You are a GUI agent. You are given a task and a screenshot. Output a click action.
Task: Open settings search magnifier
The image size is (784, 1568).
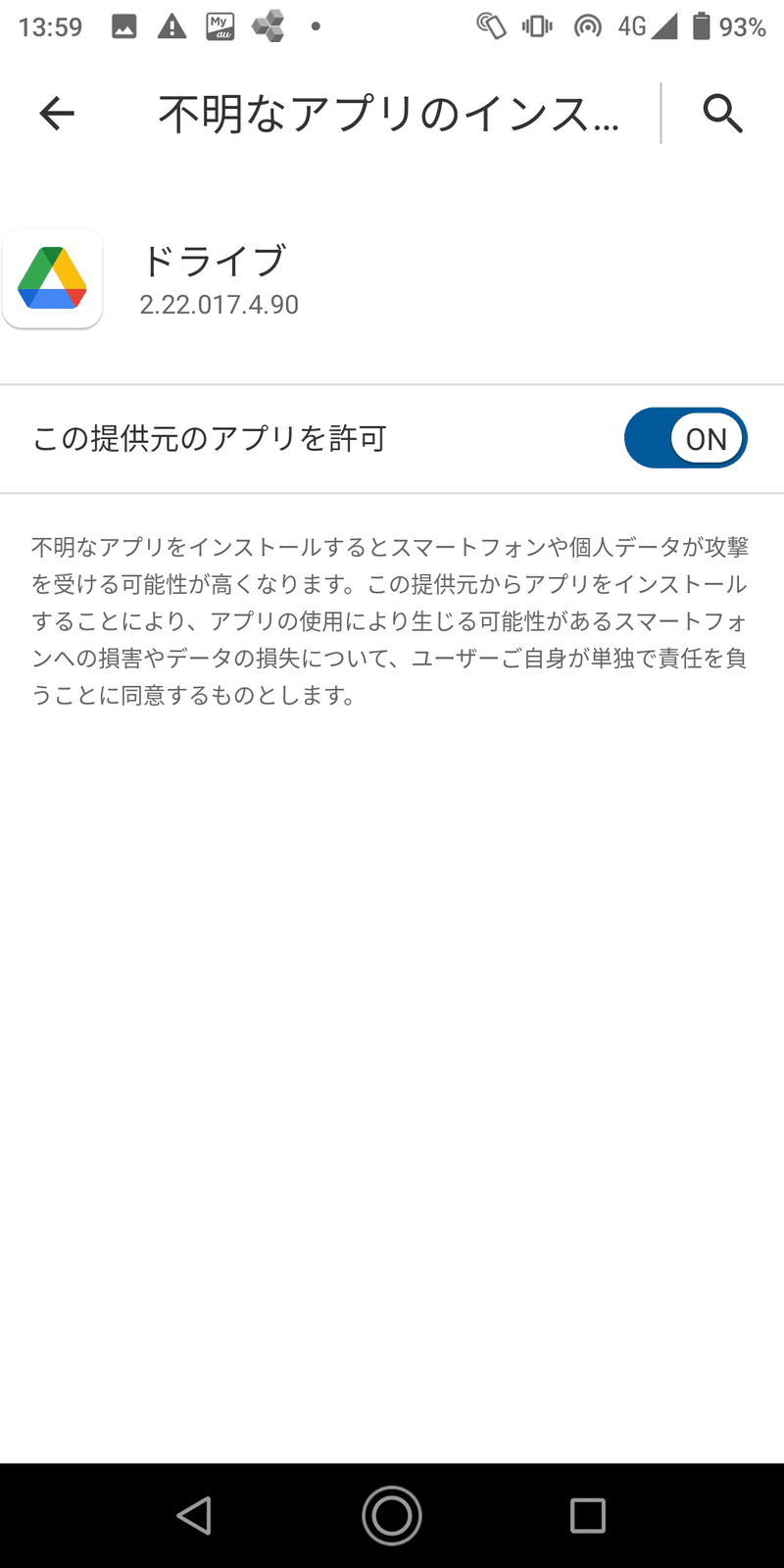(722, 115)
